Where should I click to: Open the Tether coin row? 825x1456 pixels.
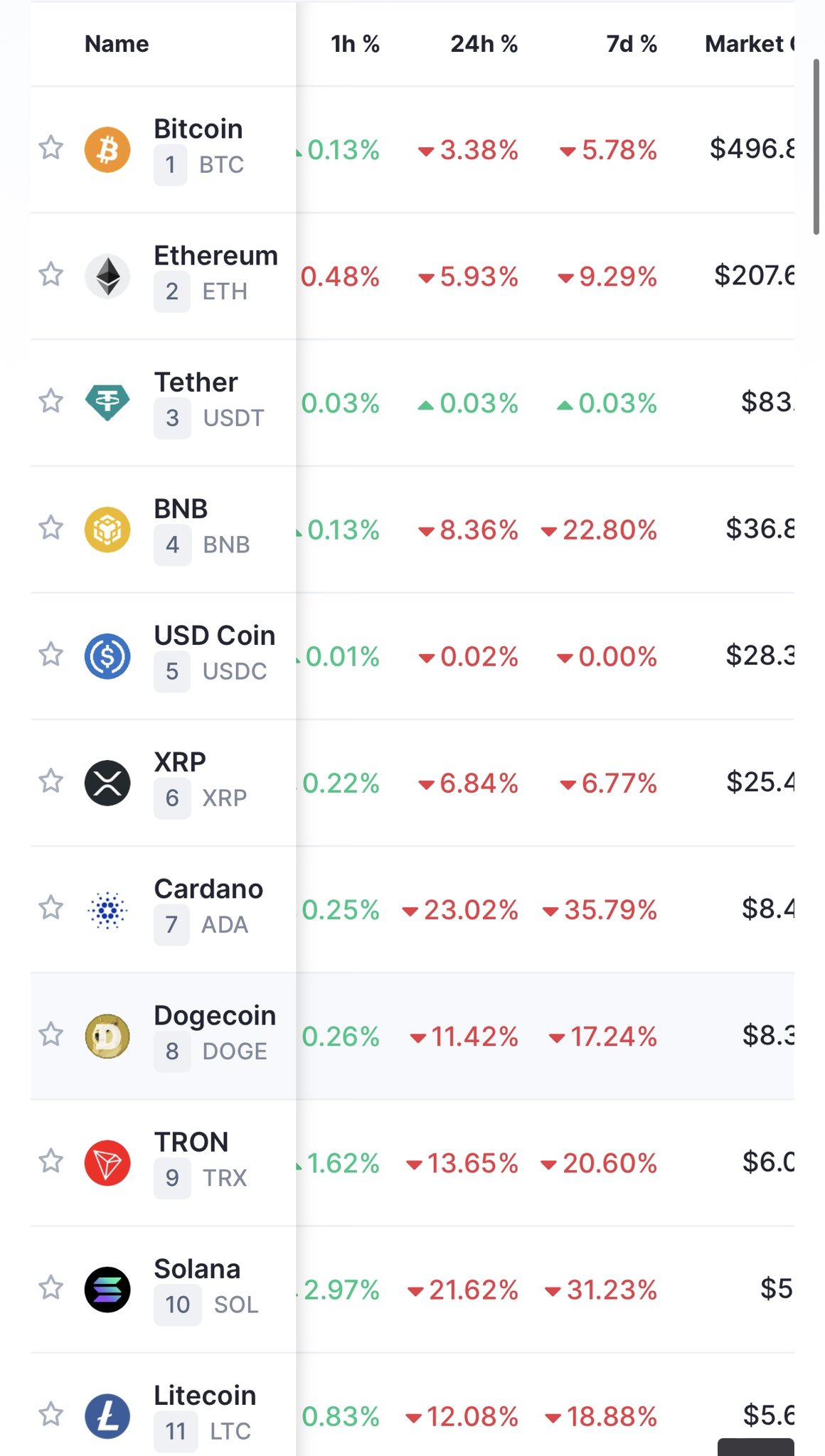click(x=412, y=403)
